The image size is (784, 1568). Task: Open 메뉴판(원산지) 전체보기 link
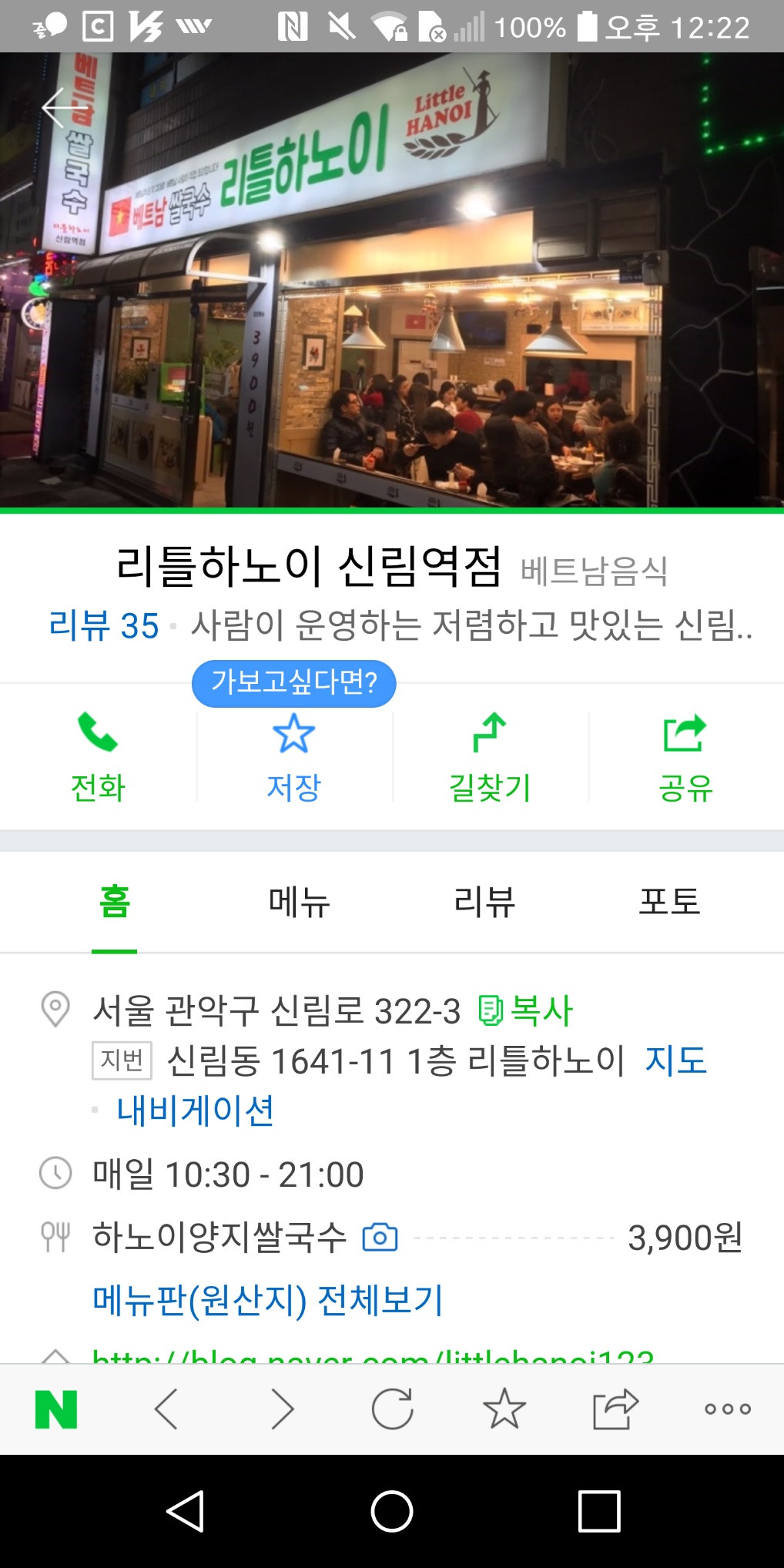click(268, 1300)
